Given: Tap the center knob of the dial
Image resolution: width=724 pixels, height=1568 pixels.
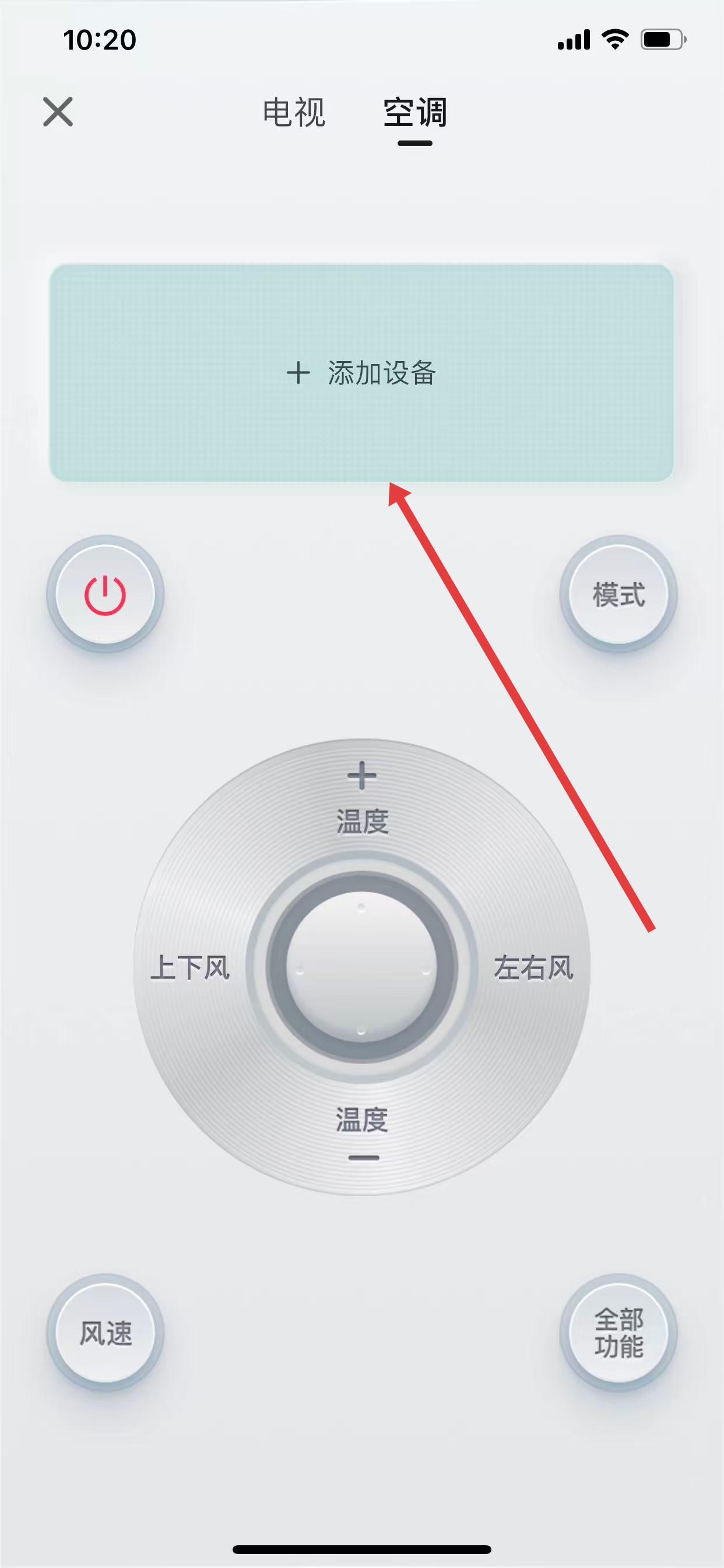Looking at the screenshot, I should click(x=361, y=968).
